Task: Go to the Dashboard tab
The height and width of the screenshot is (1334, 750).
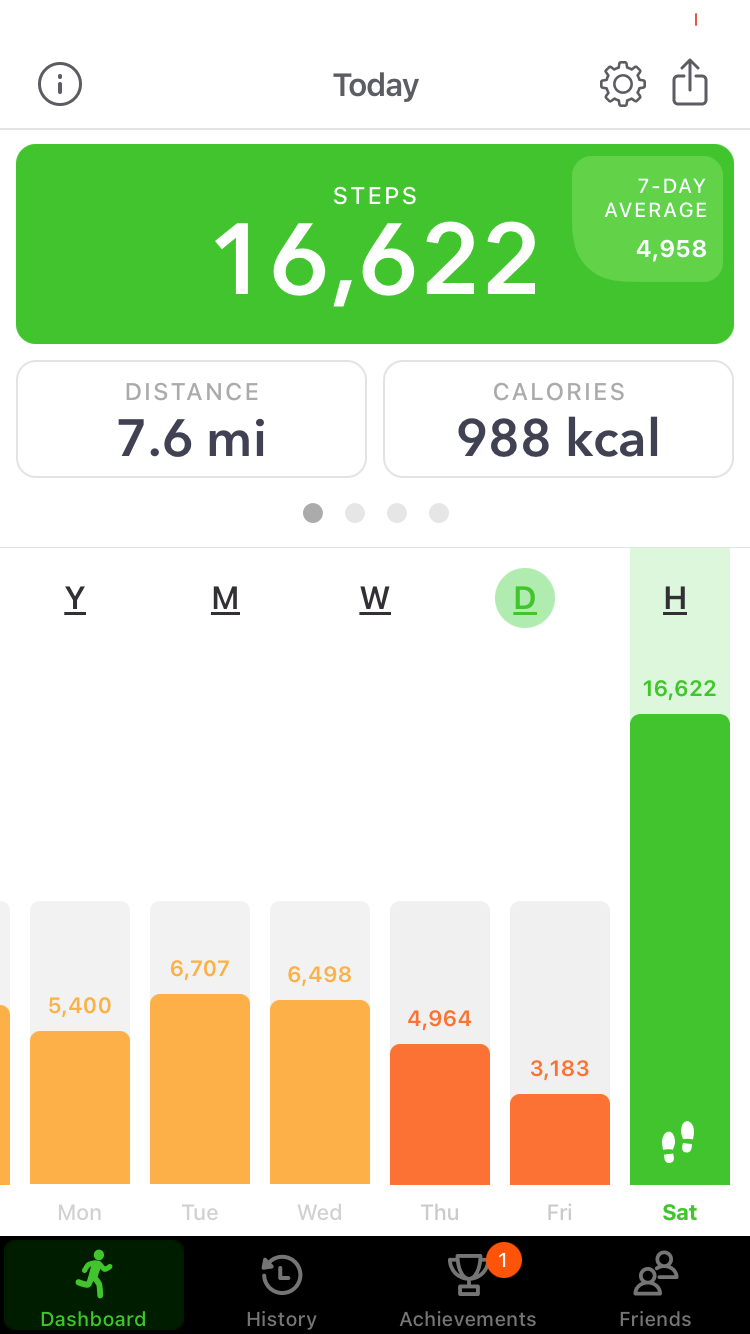Action: (x=94, y=1288)
